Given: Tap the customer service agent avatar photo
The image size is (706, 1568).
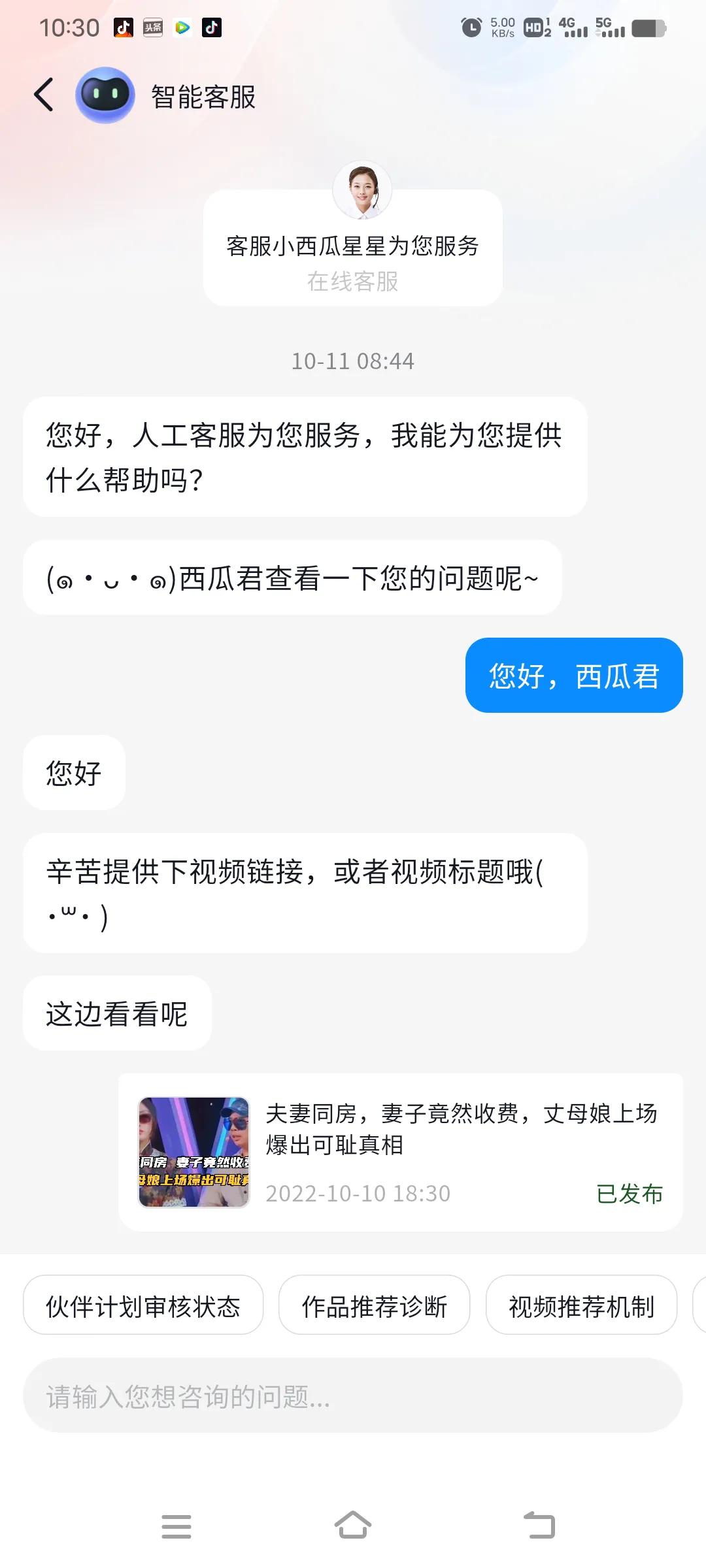Looking at the screenshot, I should tap(364, 189).
